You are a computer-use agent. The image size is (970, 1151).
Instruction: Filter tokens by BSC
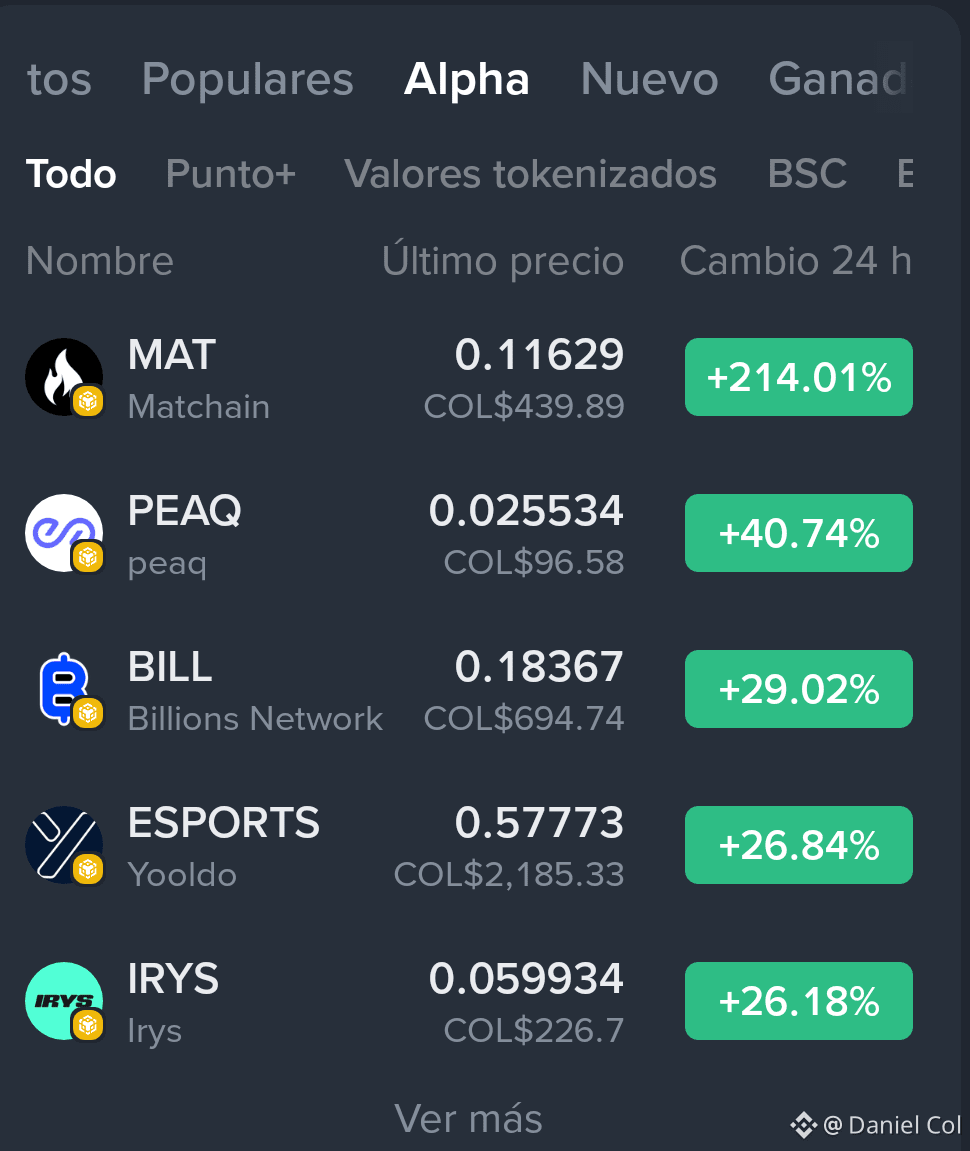tap(807, 174)
